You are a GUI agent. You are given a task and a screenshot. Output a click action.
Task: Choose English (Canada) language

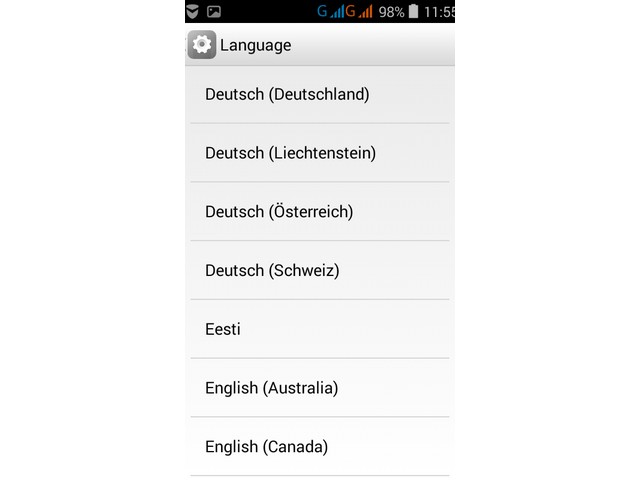pos(266,446)
